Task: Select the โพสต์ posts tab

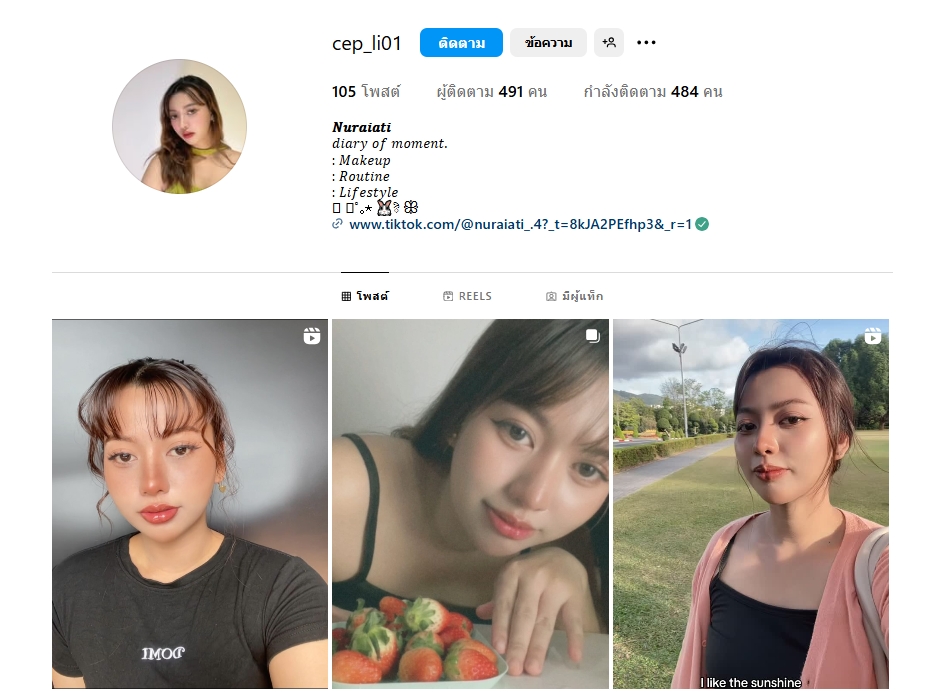Action: (365, 296)
